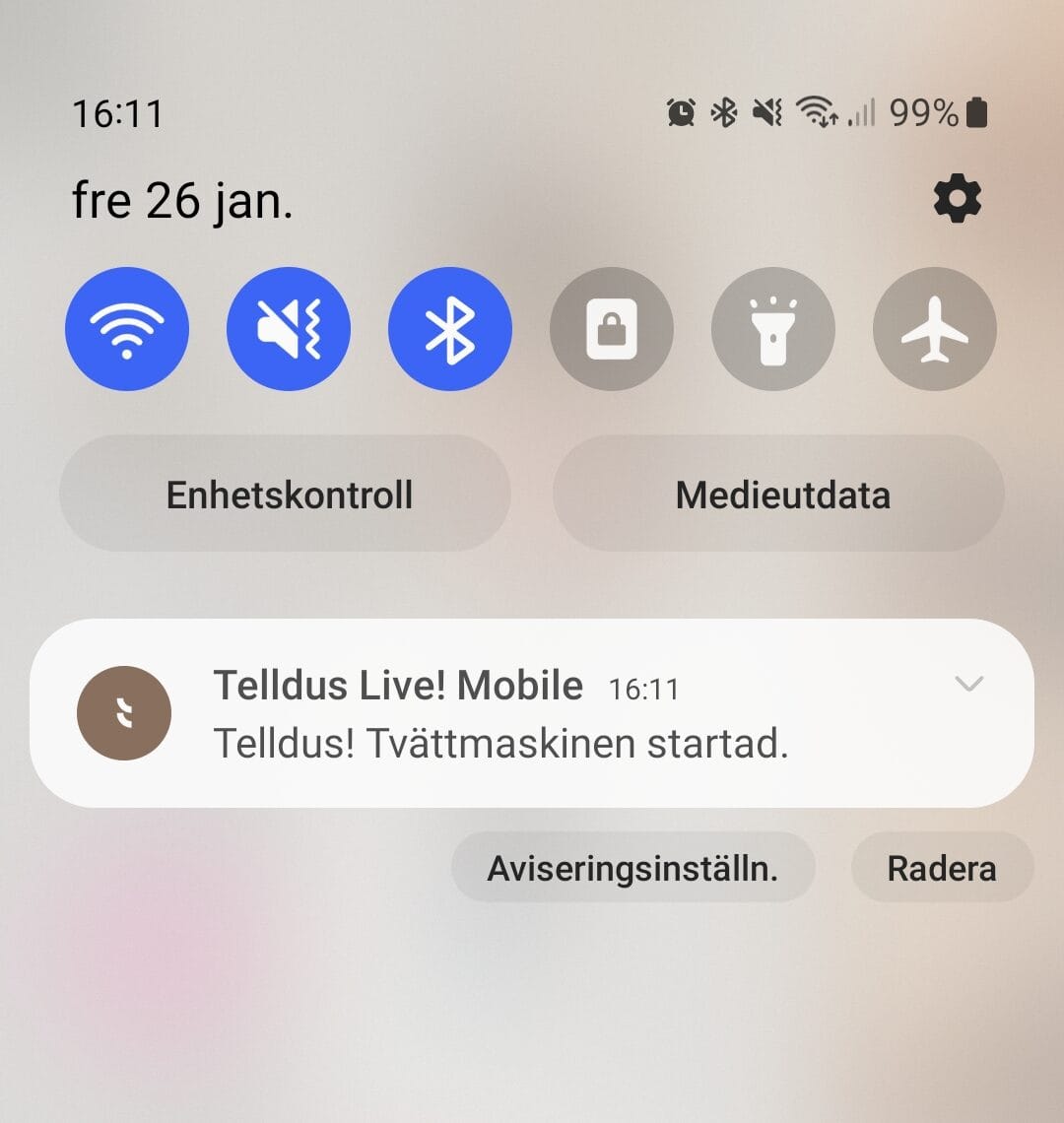Open settings via the gear icon
The image size is (1064, 1123).
957,200
